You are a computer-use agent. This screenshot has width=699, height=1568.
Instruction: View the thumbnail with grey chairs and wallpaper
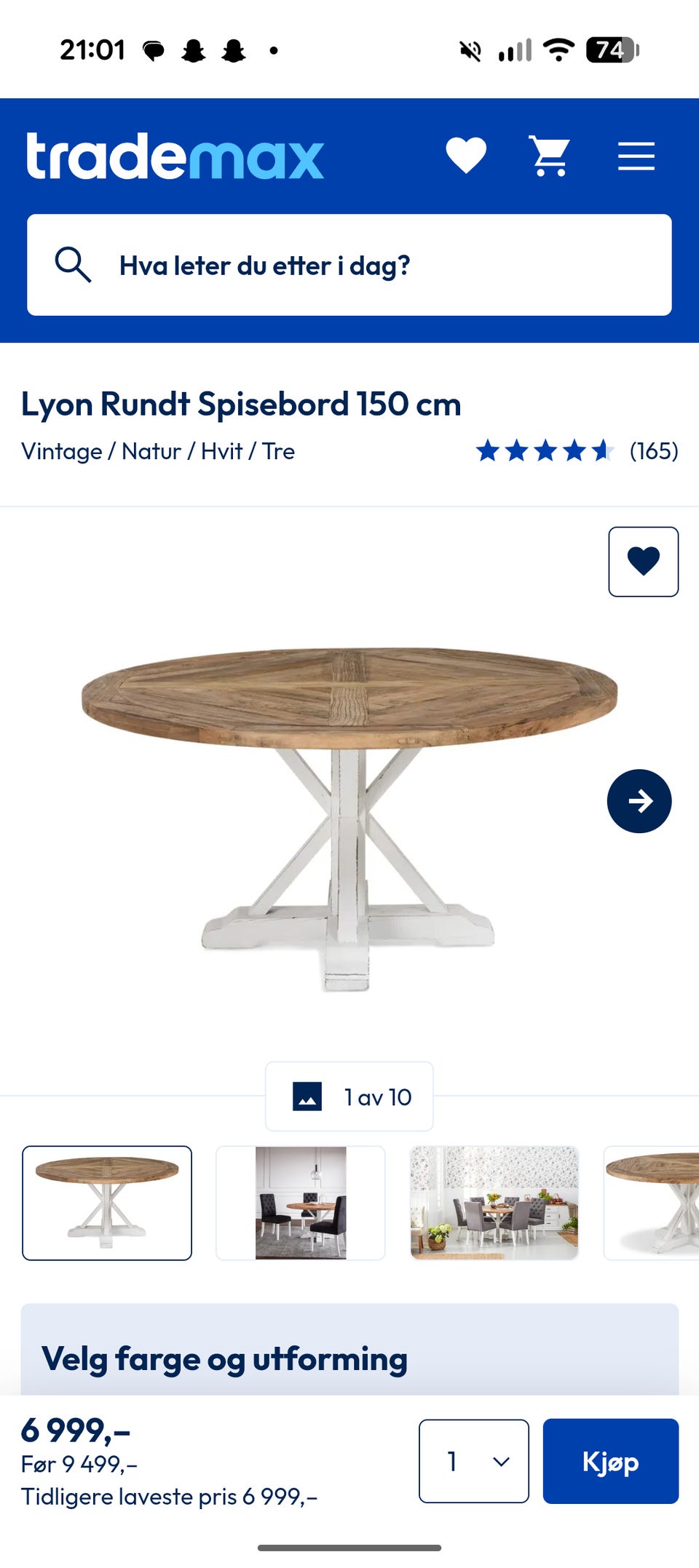[494, 1203]
